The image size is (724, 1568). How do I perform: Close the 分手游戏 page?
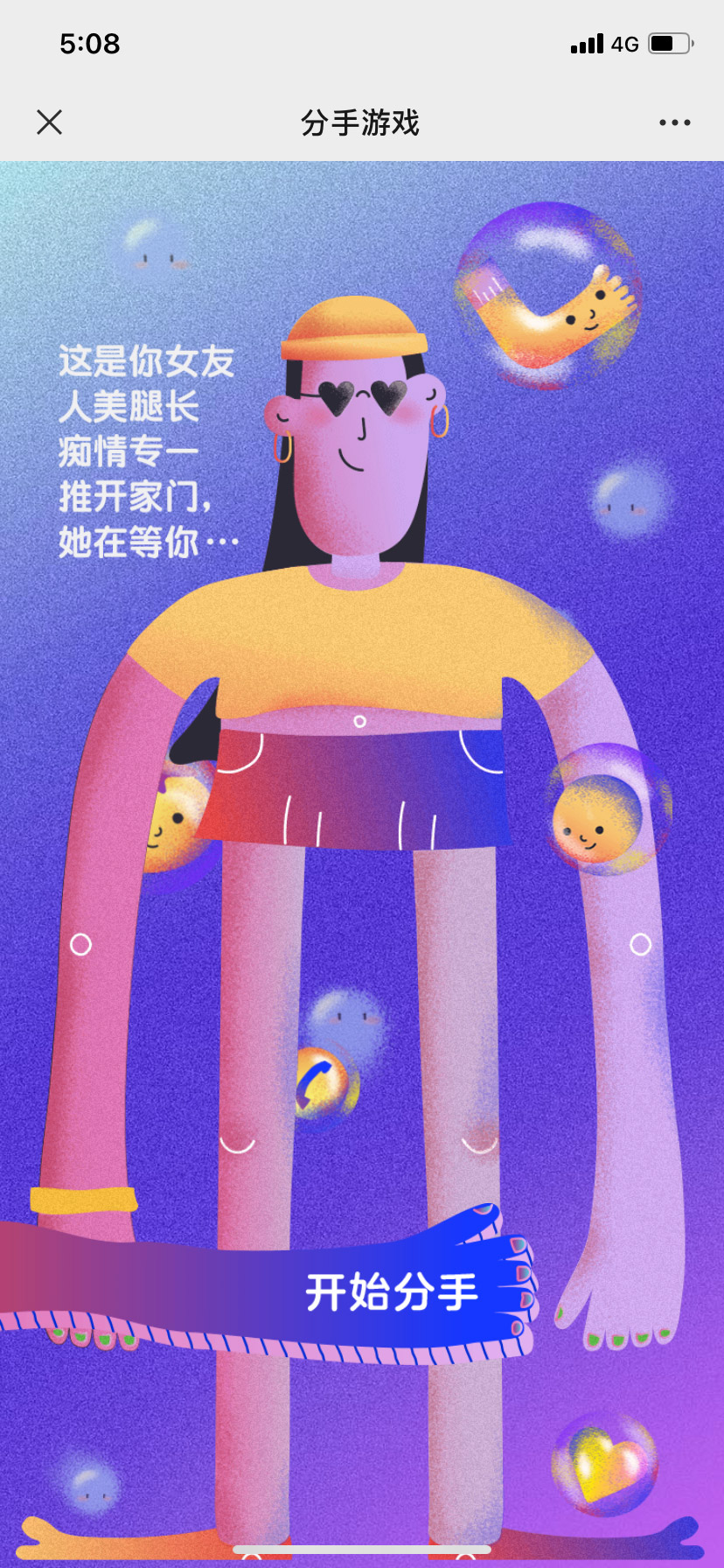click(50, 122)
